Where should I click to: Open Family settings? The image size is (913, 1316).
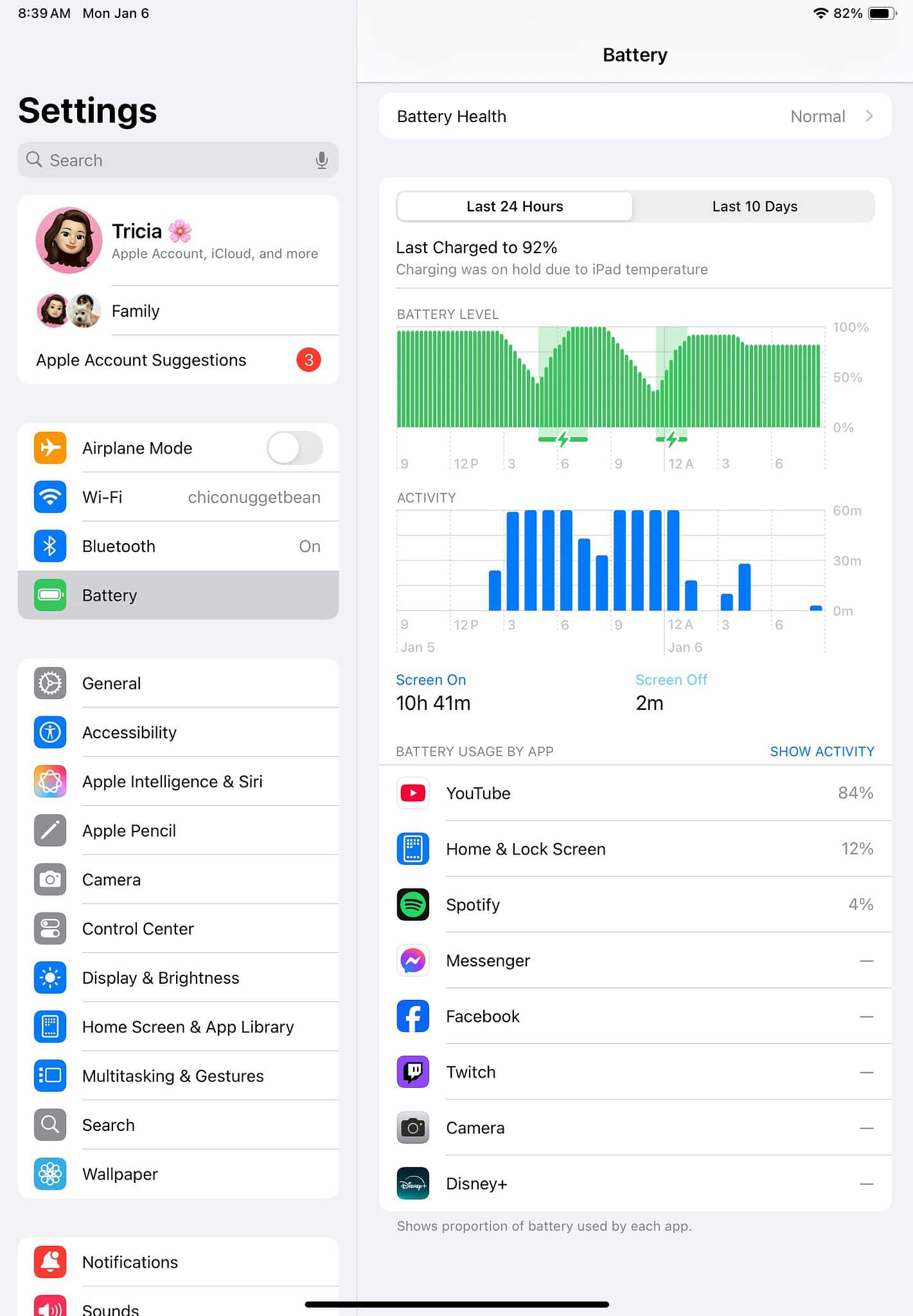click(178, 311)
